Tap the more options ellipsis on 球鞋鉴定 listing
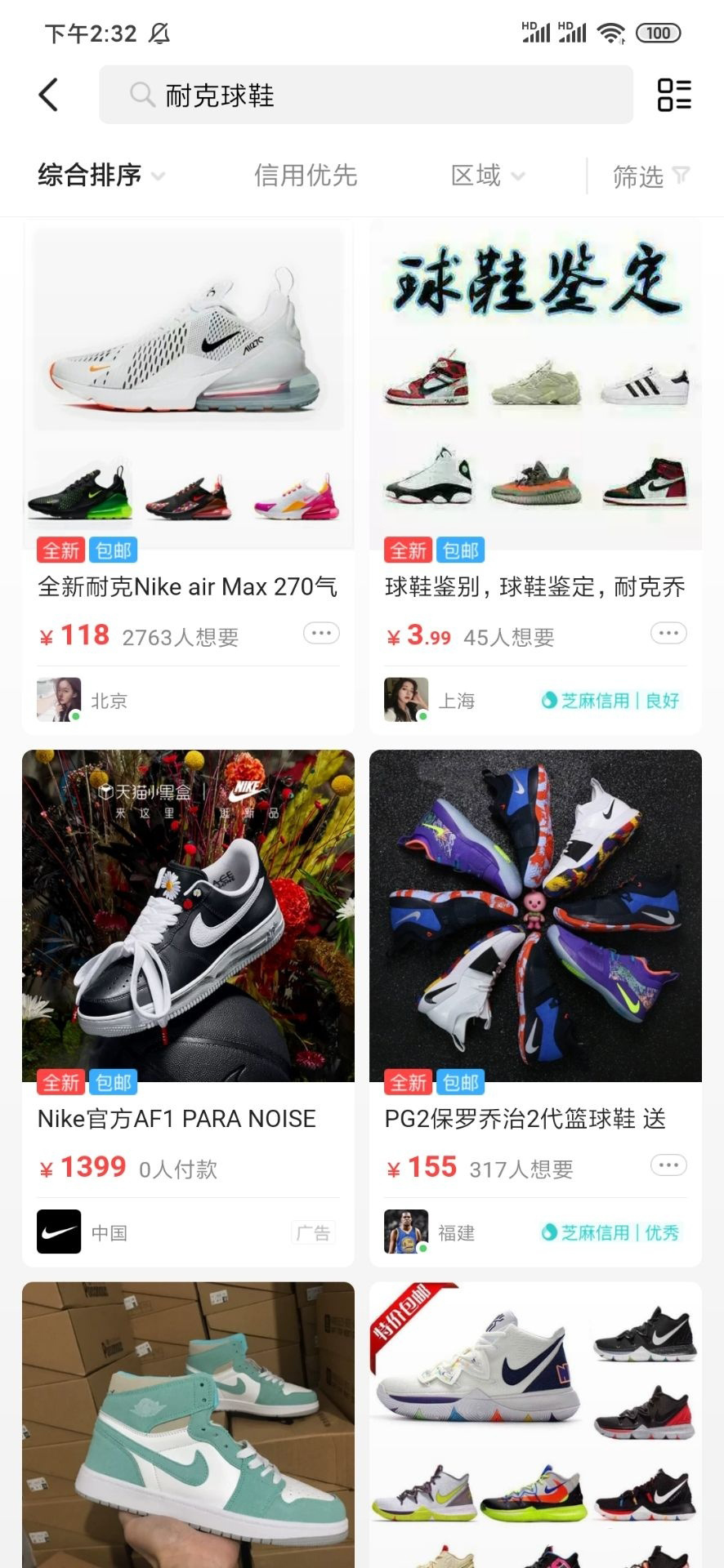The image size is (724, 1568). tap(668, 631)
